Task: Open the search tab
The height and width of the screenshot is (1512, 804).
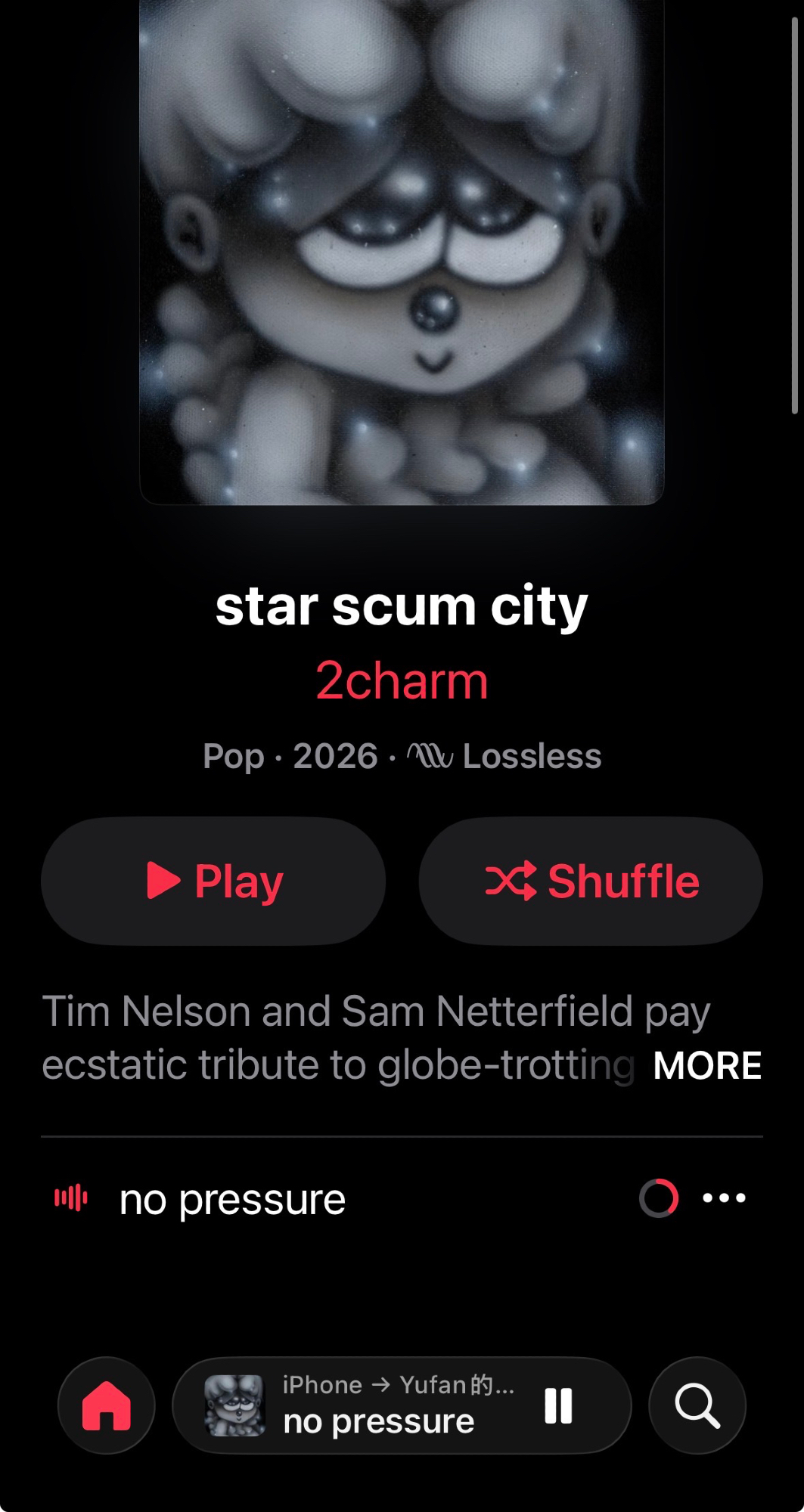Action: click(x=697, y=1405)
